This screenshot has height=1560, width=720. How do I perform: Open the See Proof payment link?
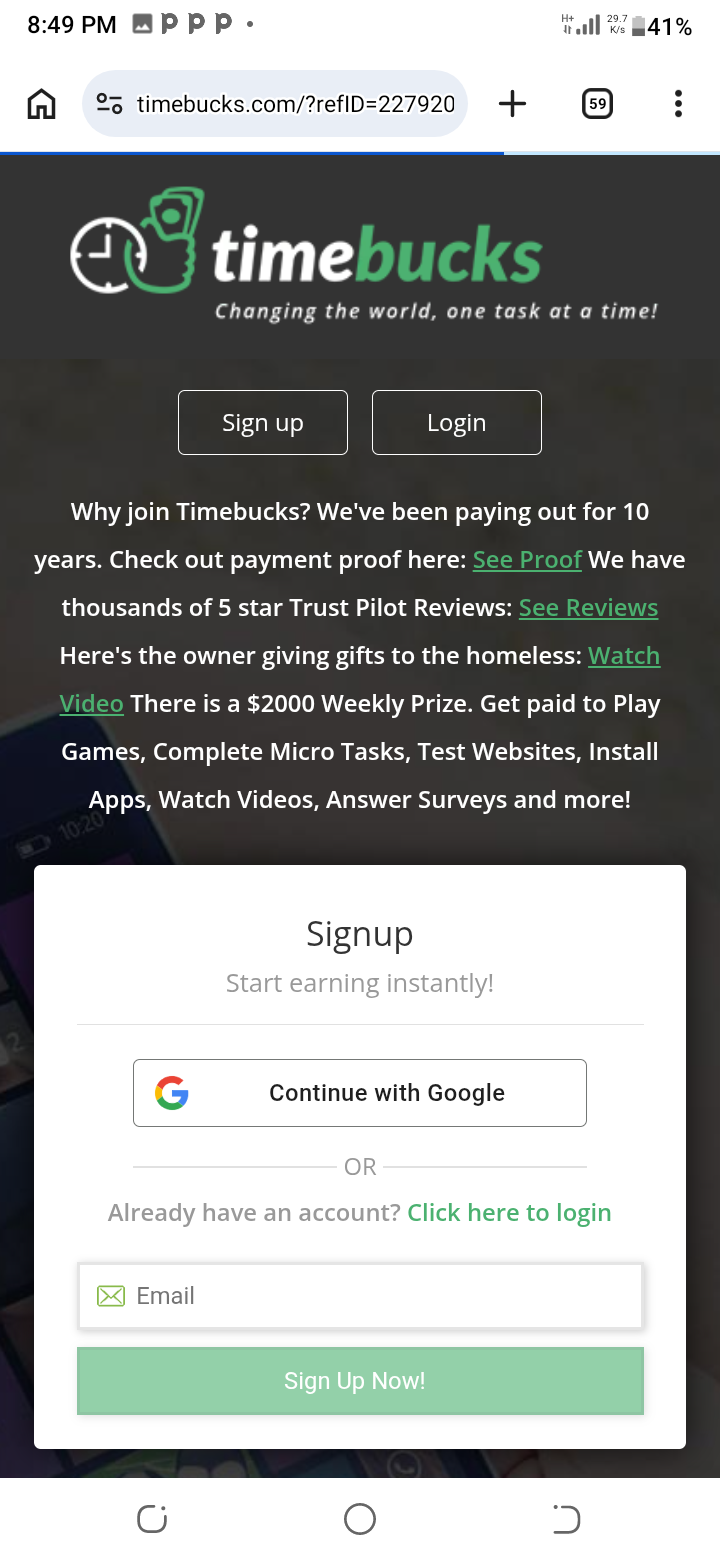tap(527, 560)
